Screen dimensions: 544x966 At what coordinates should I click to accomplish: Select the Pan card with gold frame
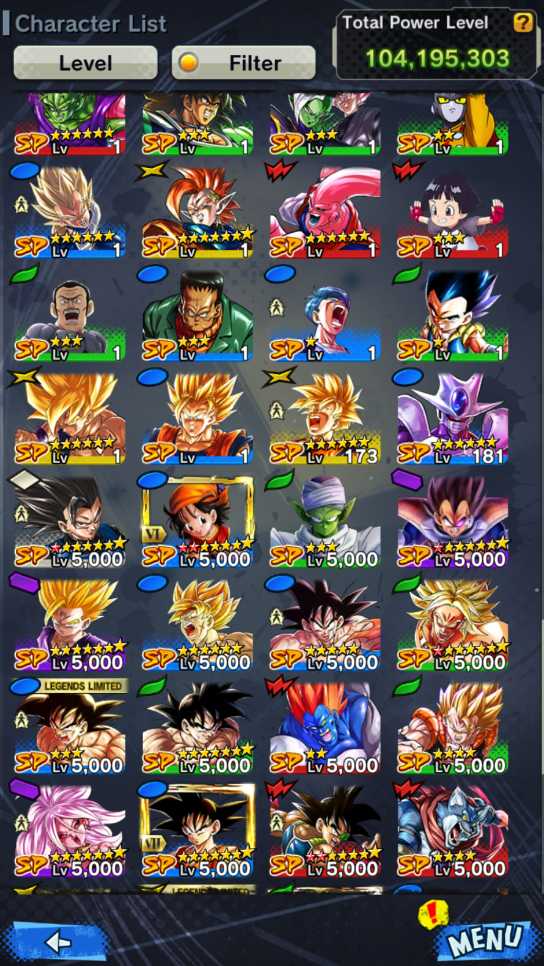point(198,521)
